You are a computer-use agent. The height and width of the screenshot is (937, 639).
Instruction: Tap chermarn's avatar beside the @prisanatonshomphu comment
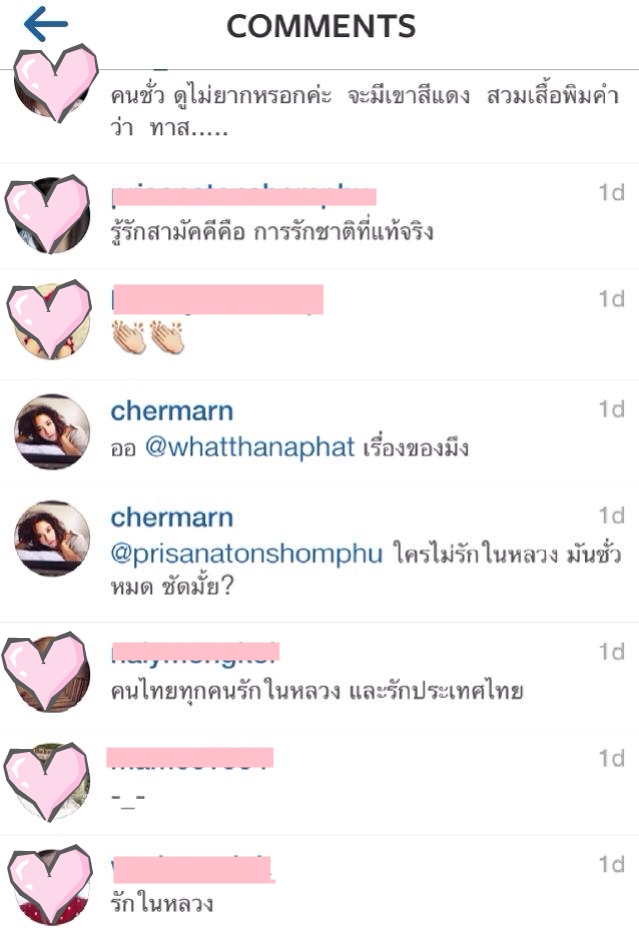(52, 538)
